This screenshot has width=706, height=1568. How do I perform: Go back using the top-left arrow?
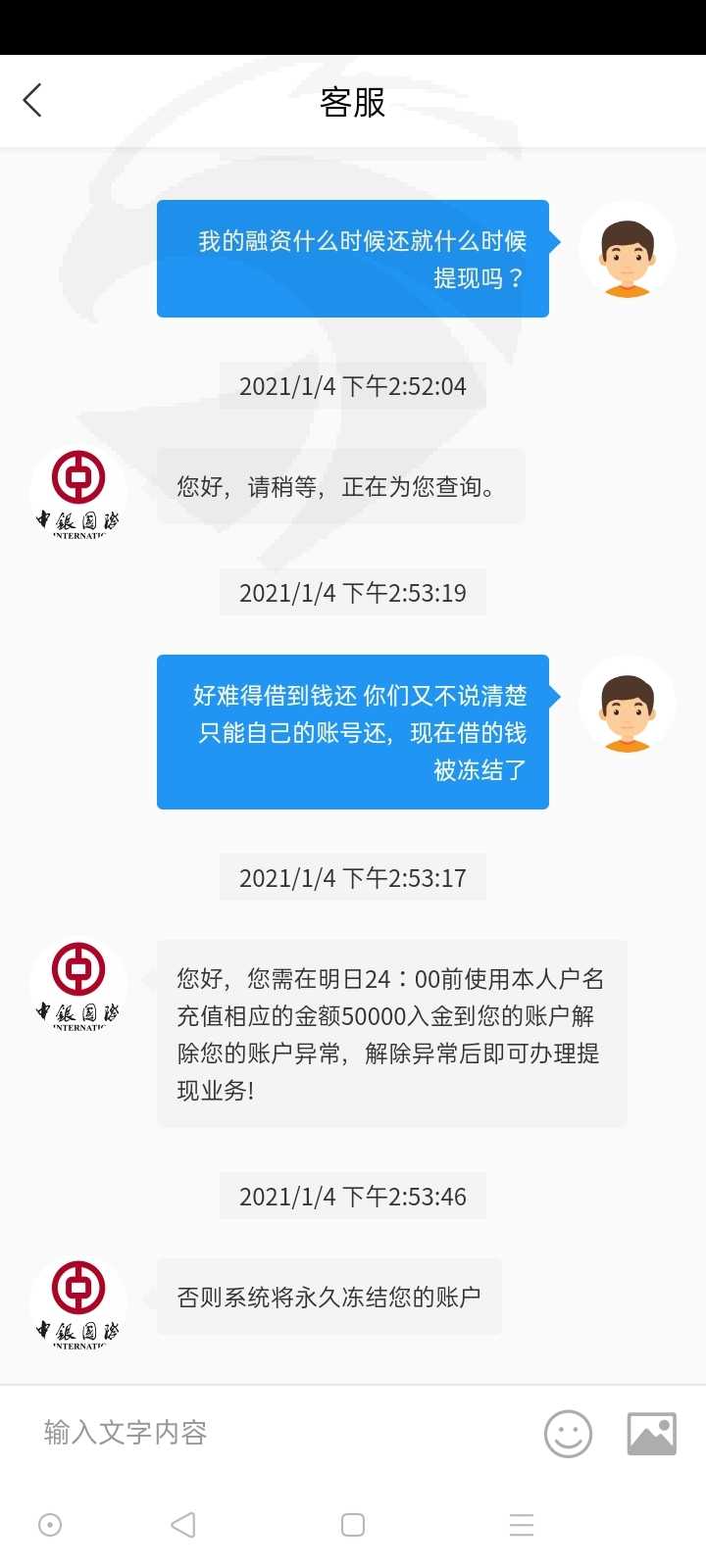[x=32, y=100]
